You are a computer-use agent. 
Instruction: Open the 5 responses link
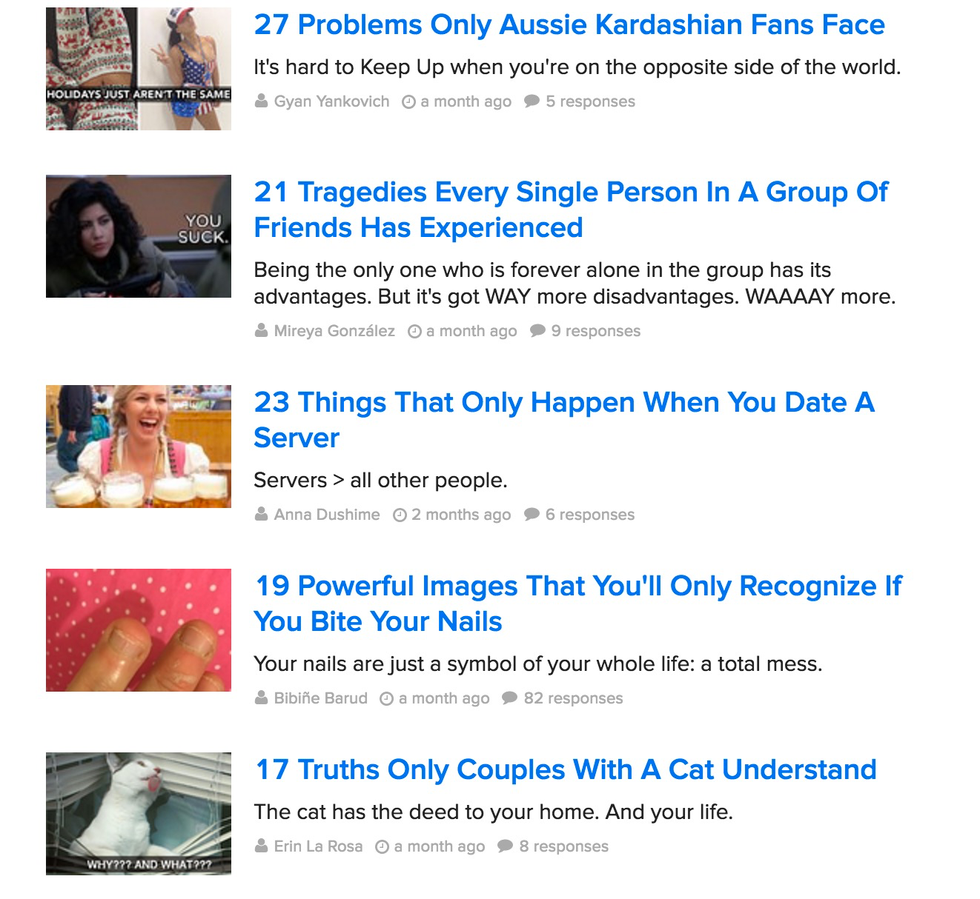pyautogui.click(x=589, y=101)
